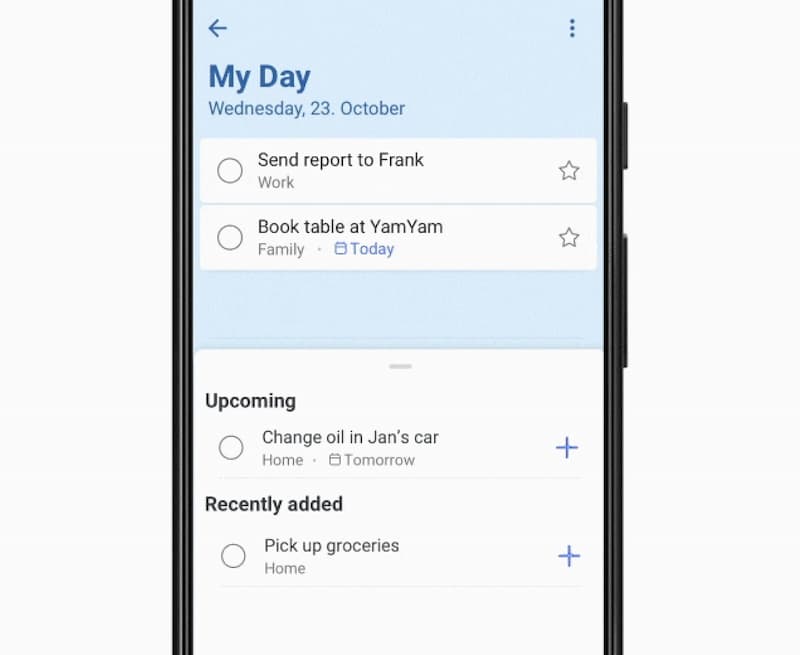
Task: Star Book table at YamYam
Action: (569, 238)
